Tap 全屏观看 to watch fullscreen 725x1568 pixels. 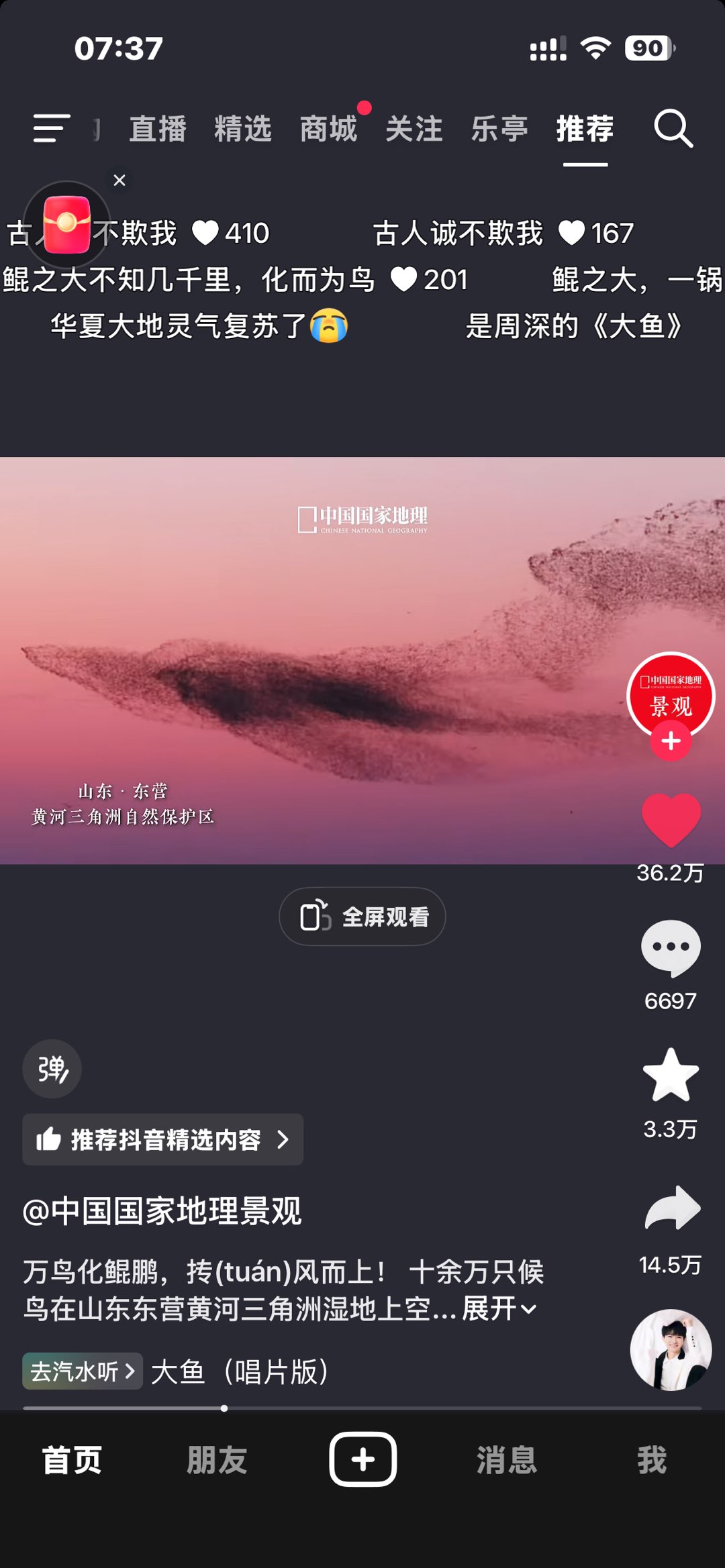coord(362,917)
